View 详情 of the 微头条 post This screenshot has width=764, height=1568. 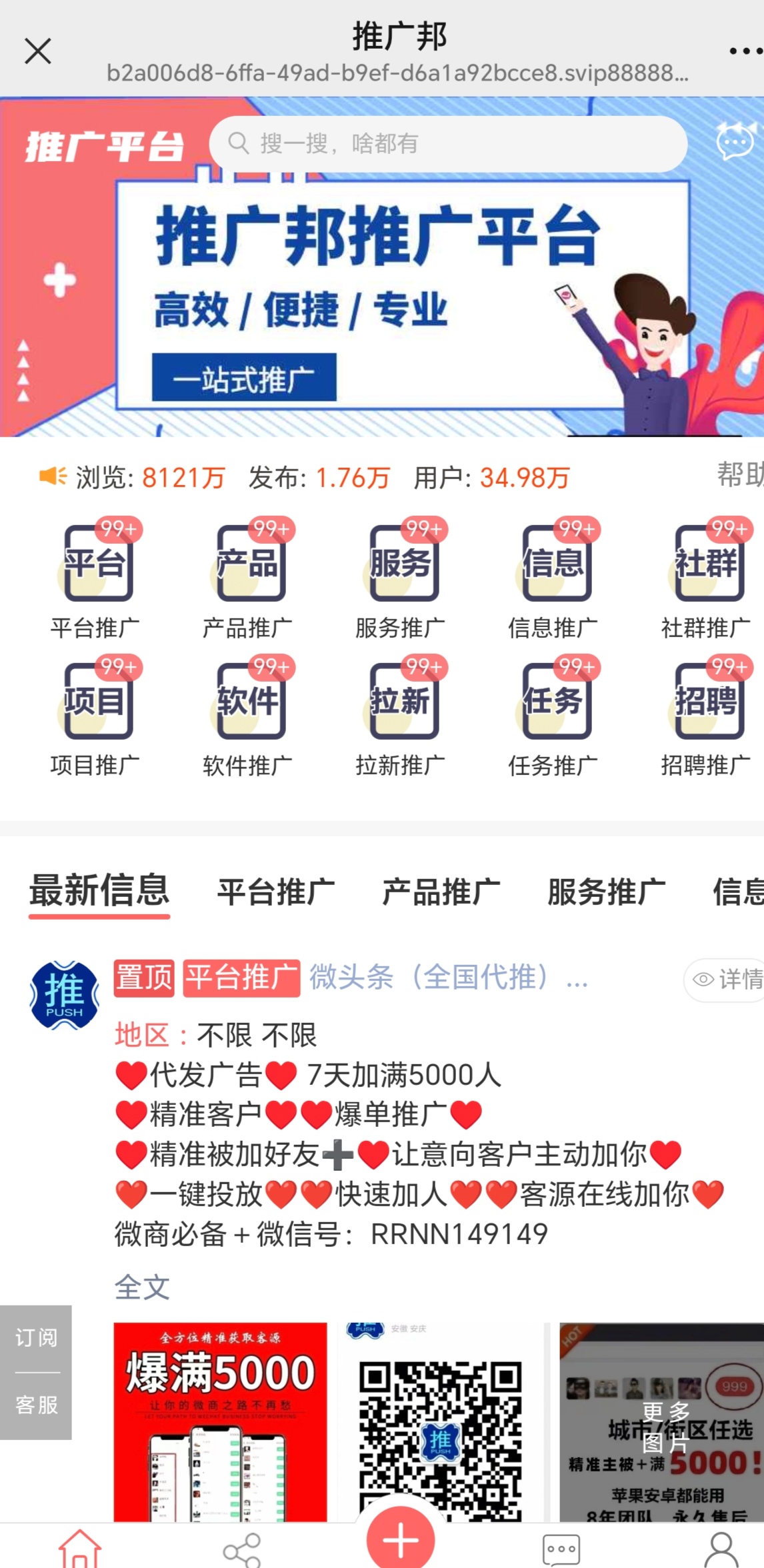725,979
